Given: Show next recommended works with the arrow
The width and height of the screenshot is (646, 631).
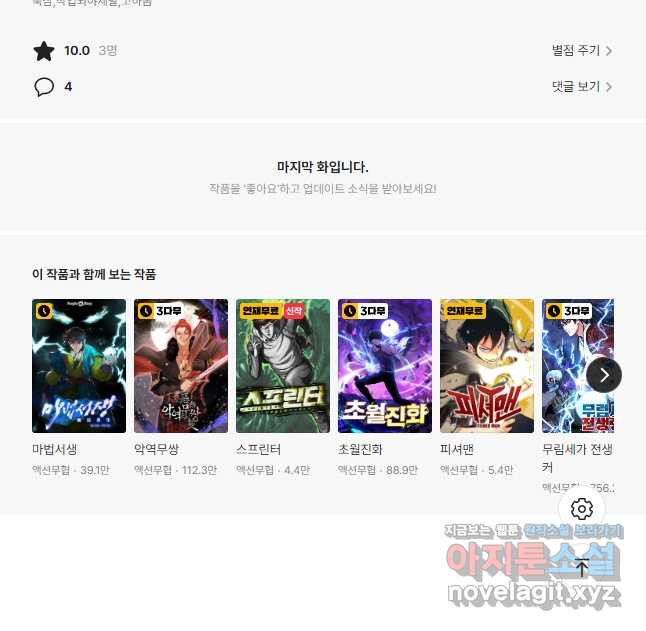Looking at the screenshot, I should click(x=604, y=375).
